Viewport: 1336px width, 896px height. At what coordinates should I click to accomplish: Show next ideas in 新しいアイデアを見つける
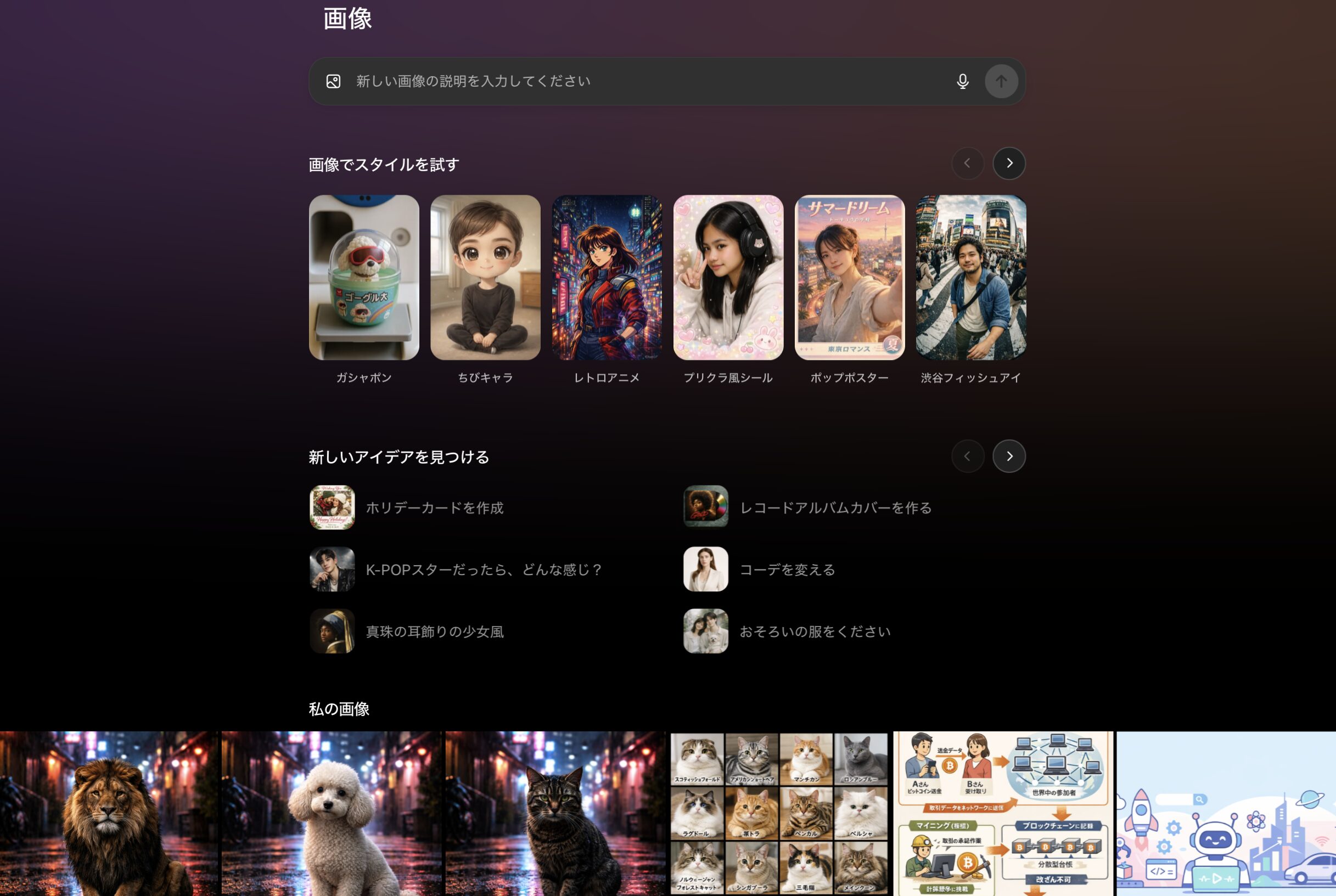(1009, 456)
